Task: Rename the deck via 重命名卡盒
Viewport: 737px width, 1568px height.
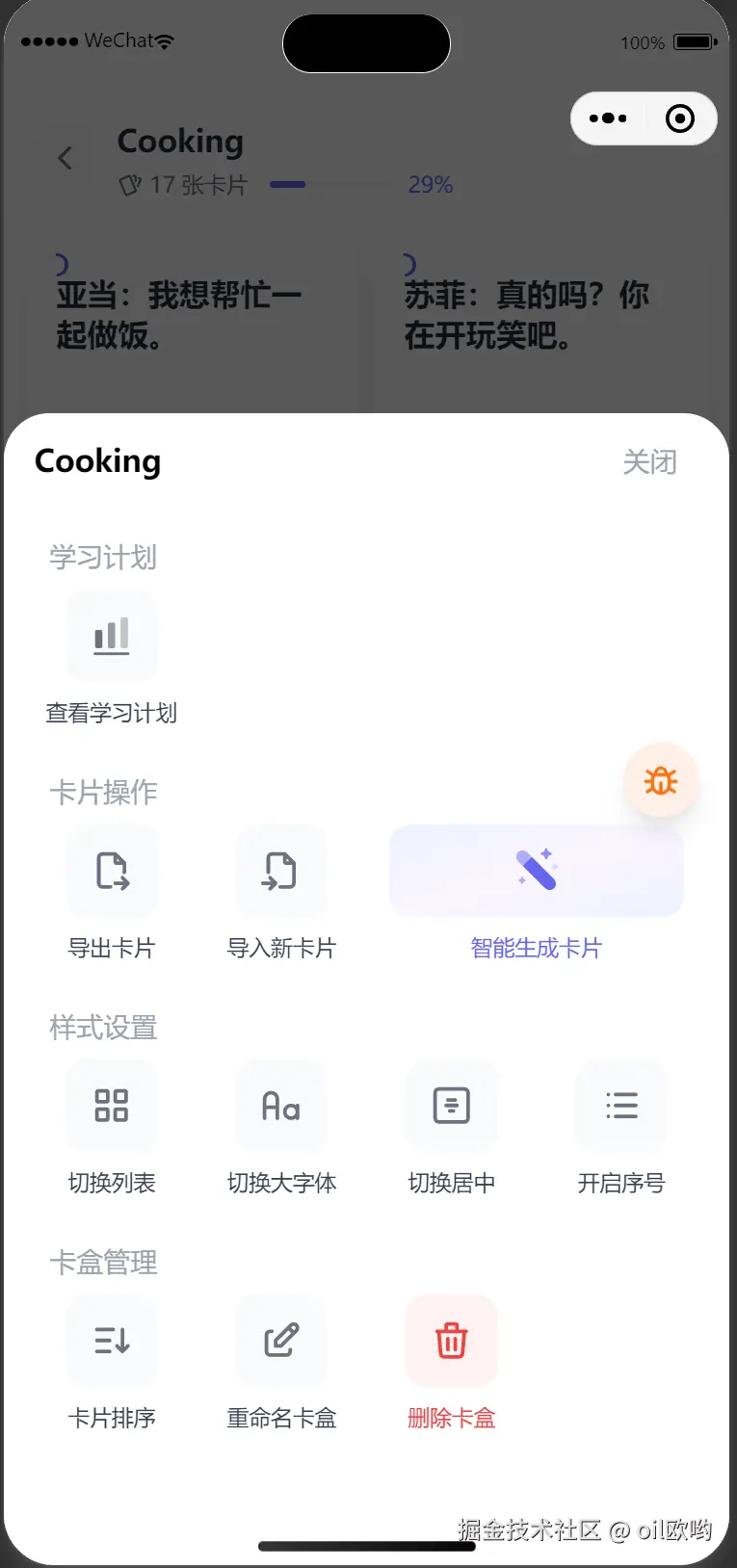Action: 281,1341
